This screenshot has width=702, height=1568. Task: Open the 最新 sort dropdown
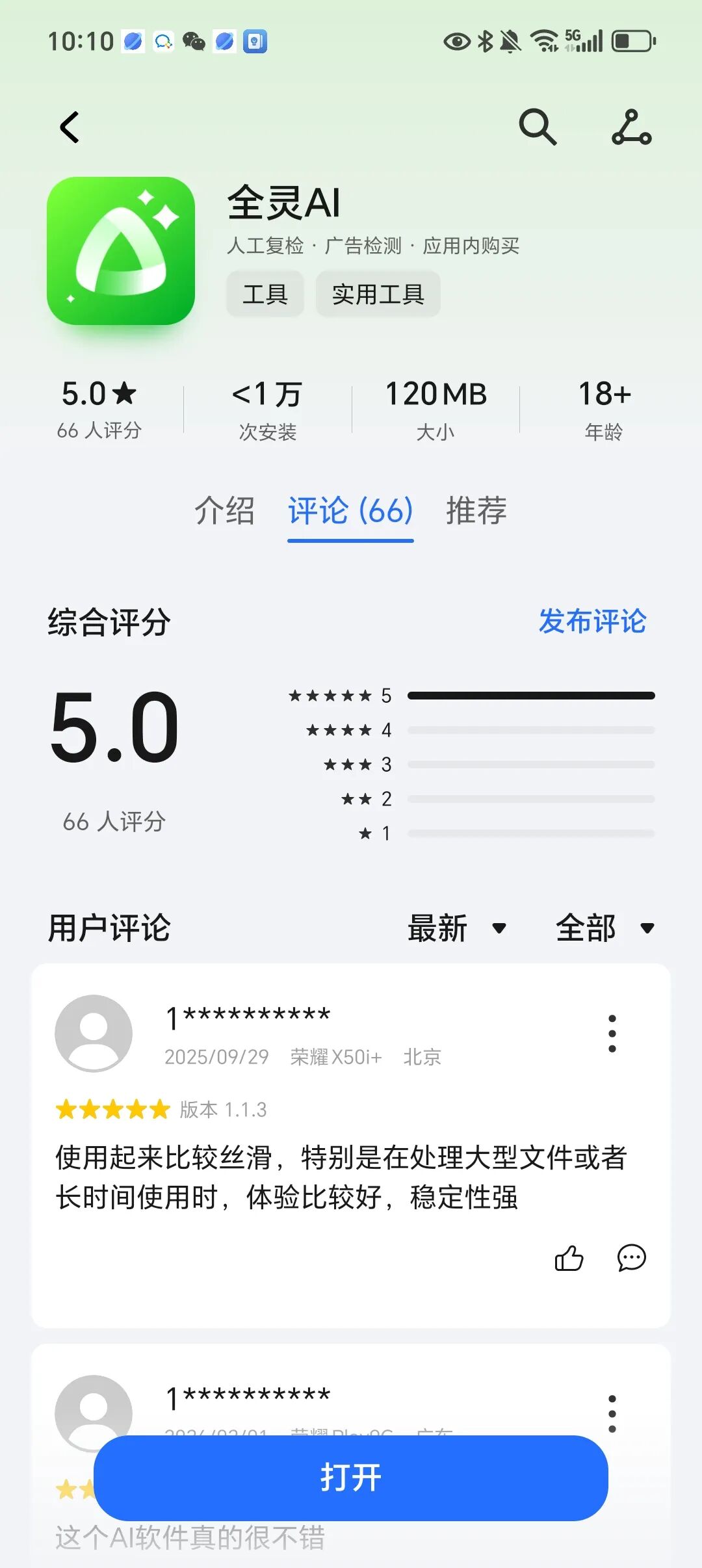coord(457,930)
